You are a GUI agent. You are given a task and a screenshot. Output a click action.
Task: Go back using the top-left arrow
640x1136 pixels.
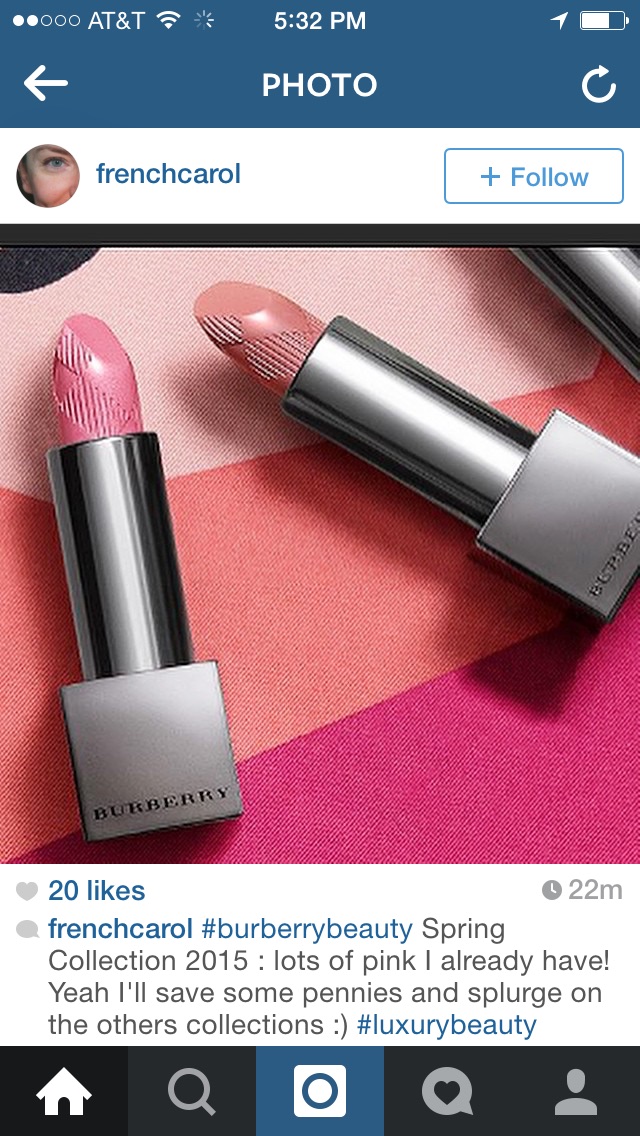46,84
